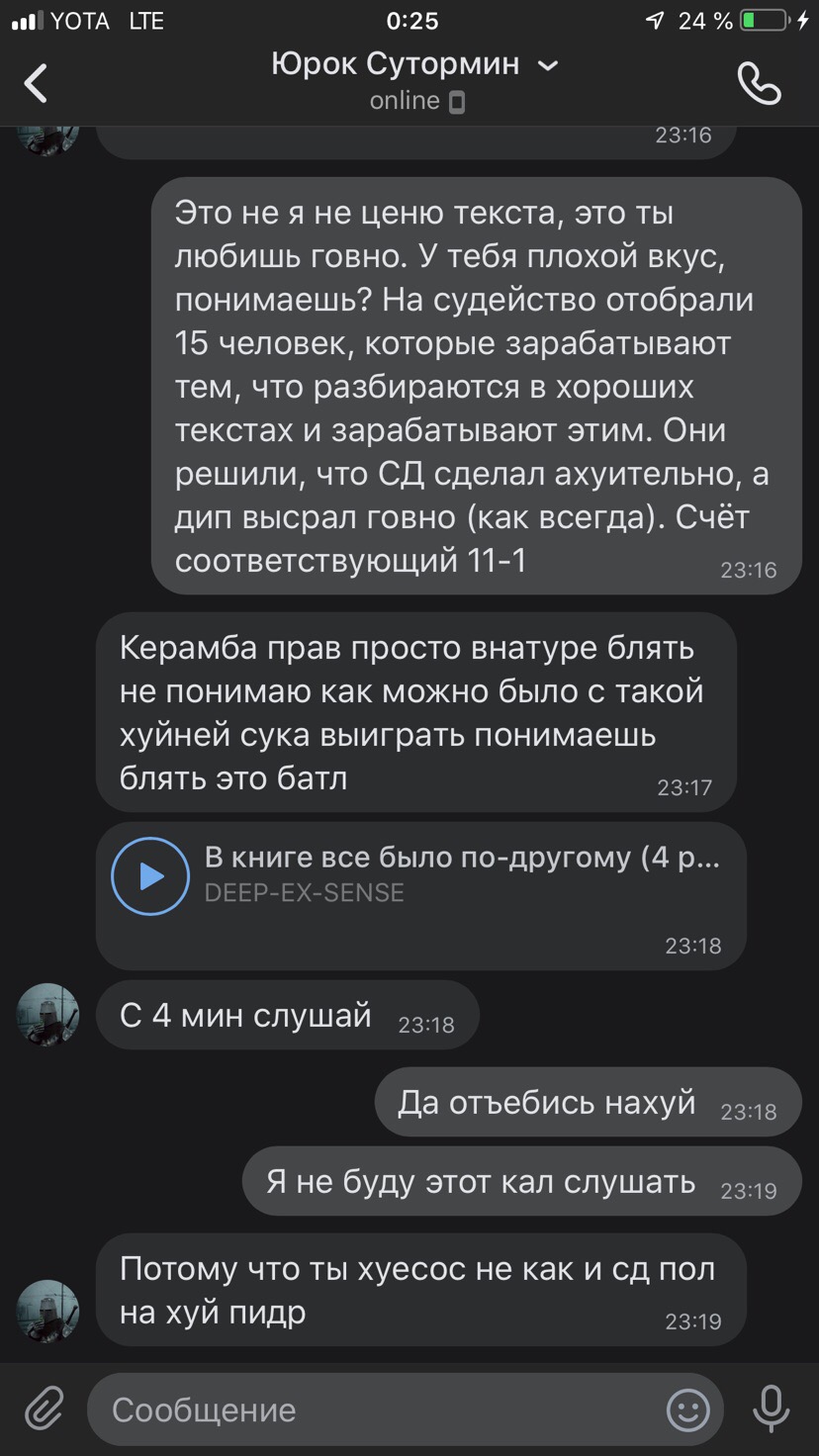Start a voice call with Юрок

coord(759,84)
